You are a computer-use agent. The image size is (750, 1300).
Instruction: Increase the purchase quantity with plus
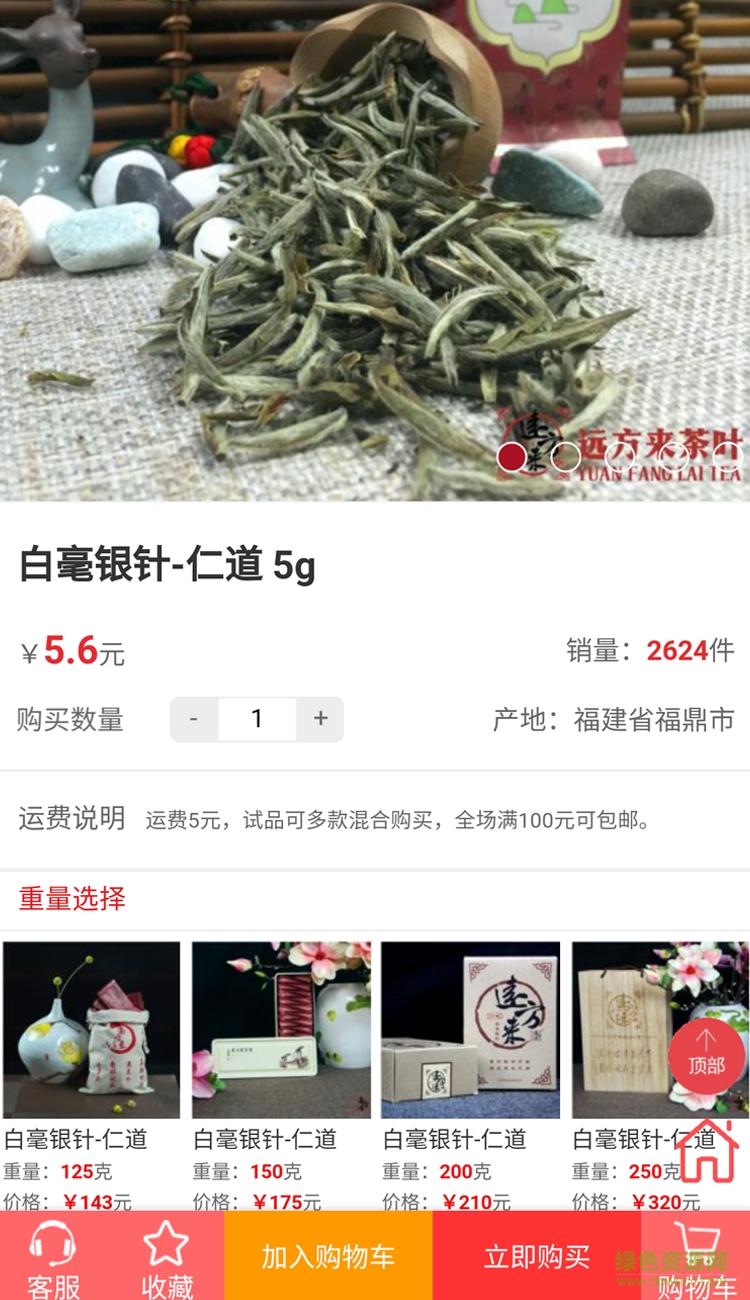[320, 719]
